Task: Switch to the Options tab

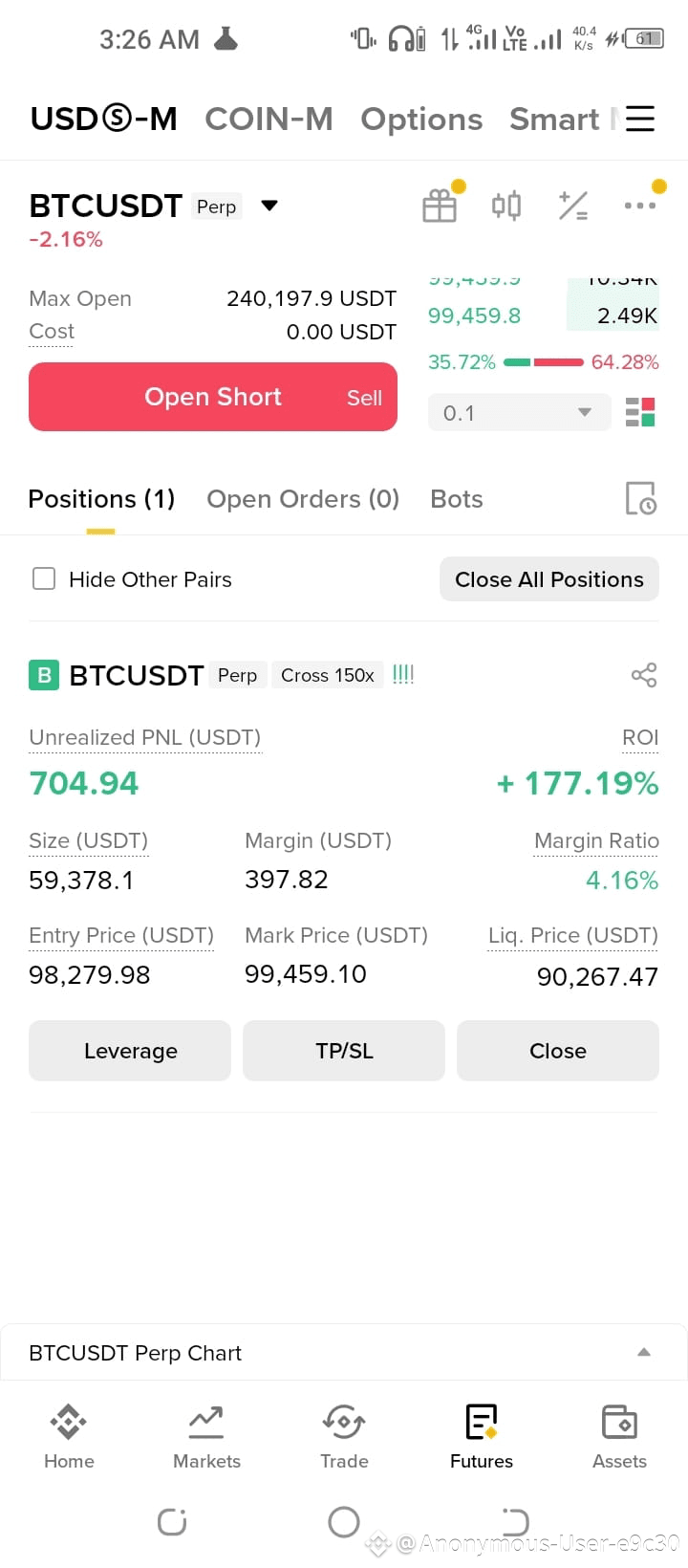Action: tap(421, 119)
